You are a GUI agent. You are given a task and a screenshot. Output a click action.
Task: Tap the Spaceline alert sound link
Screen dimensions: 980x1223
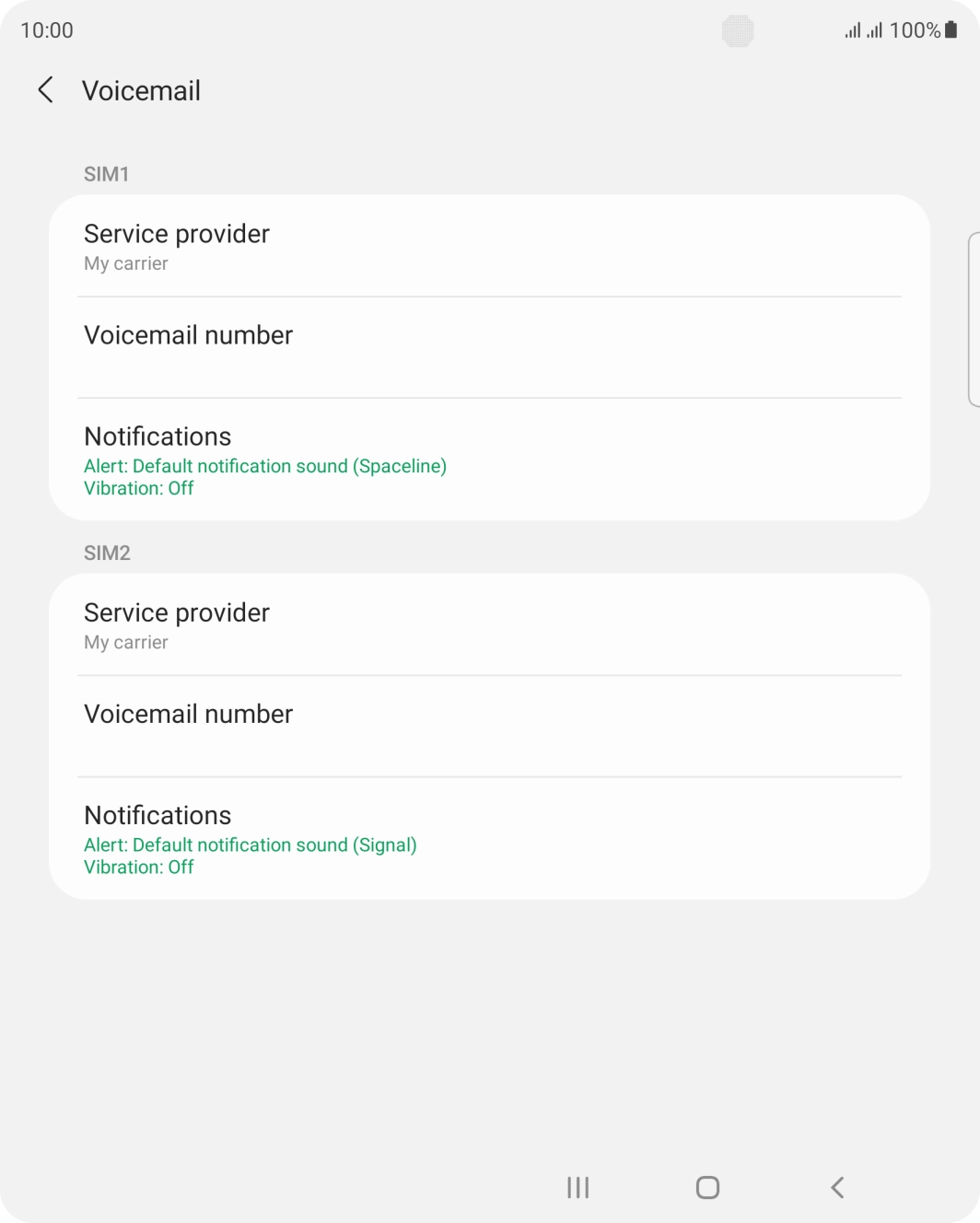pyautogui.click(x=265, y=466)
